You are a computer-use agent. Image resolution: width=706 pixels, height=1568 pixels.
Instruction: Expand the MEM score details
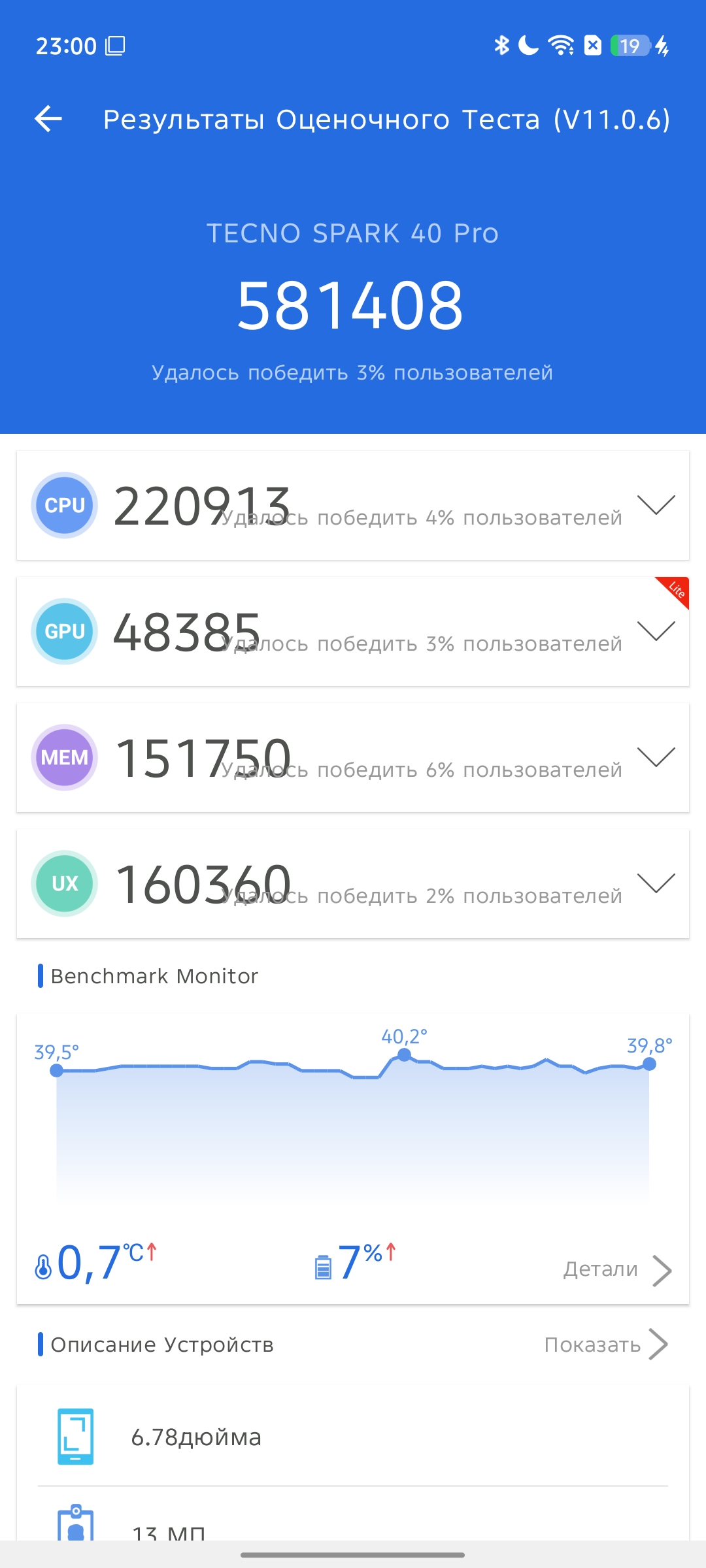point(656,757)
